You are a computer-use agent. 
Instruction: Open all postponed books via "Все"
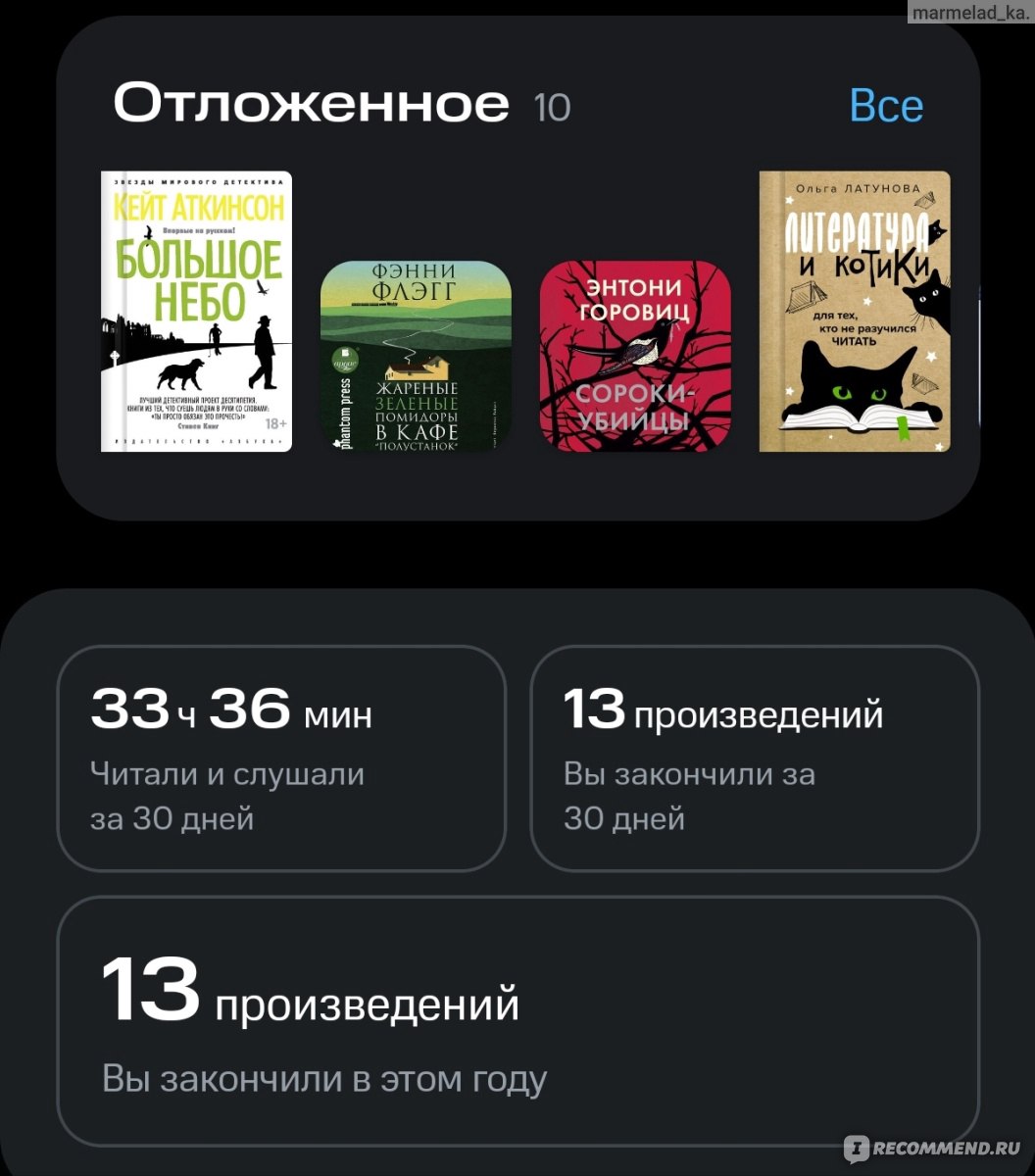[x=886, y=106]
